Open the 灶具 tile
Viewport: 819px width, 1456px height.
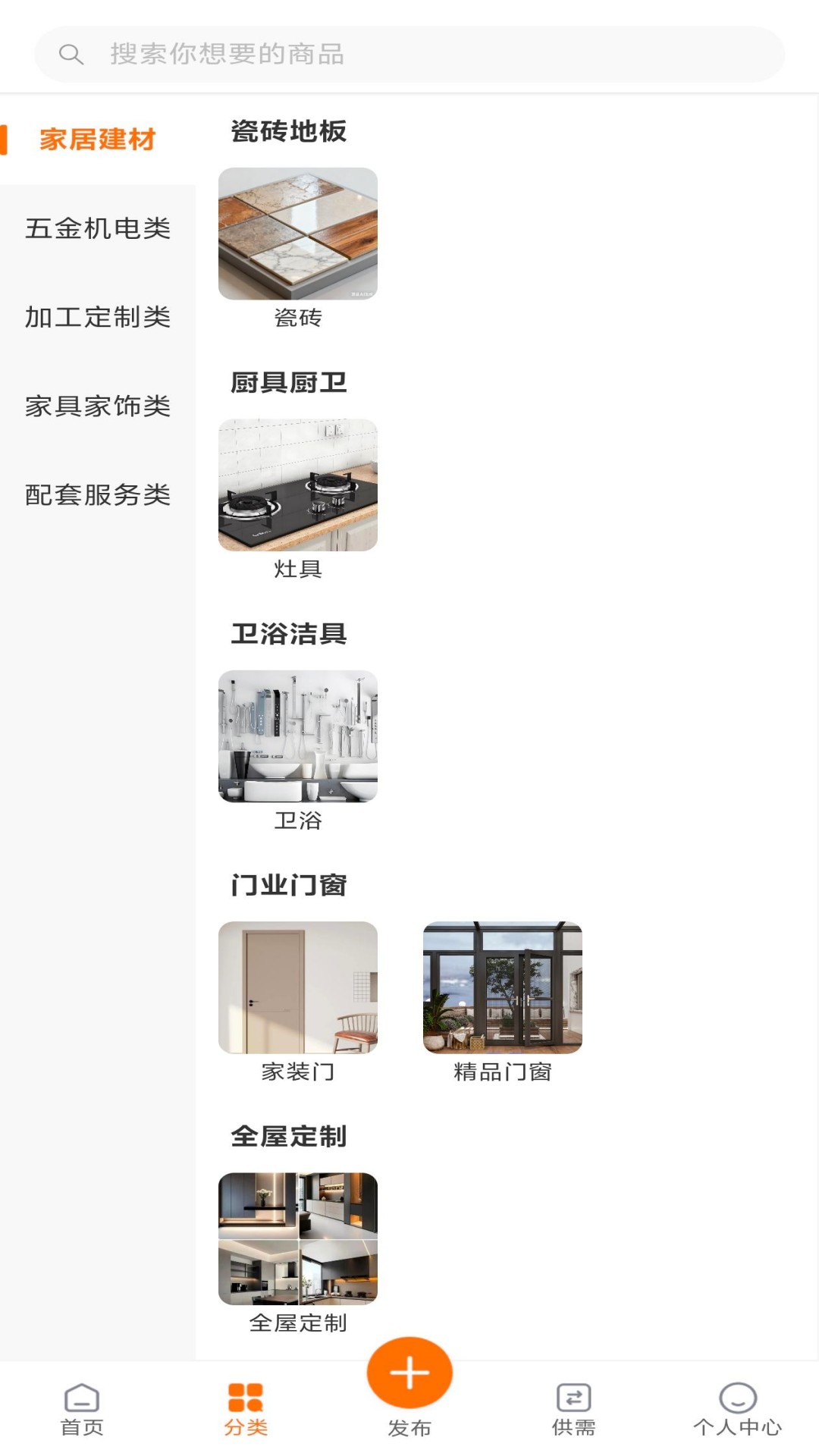click(297, 485)
